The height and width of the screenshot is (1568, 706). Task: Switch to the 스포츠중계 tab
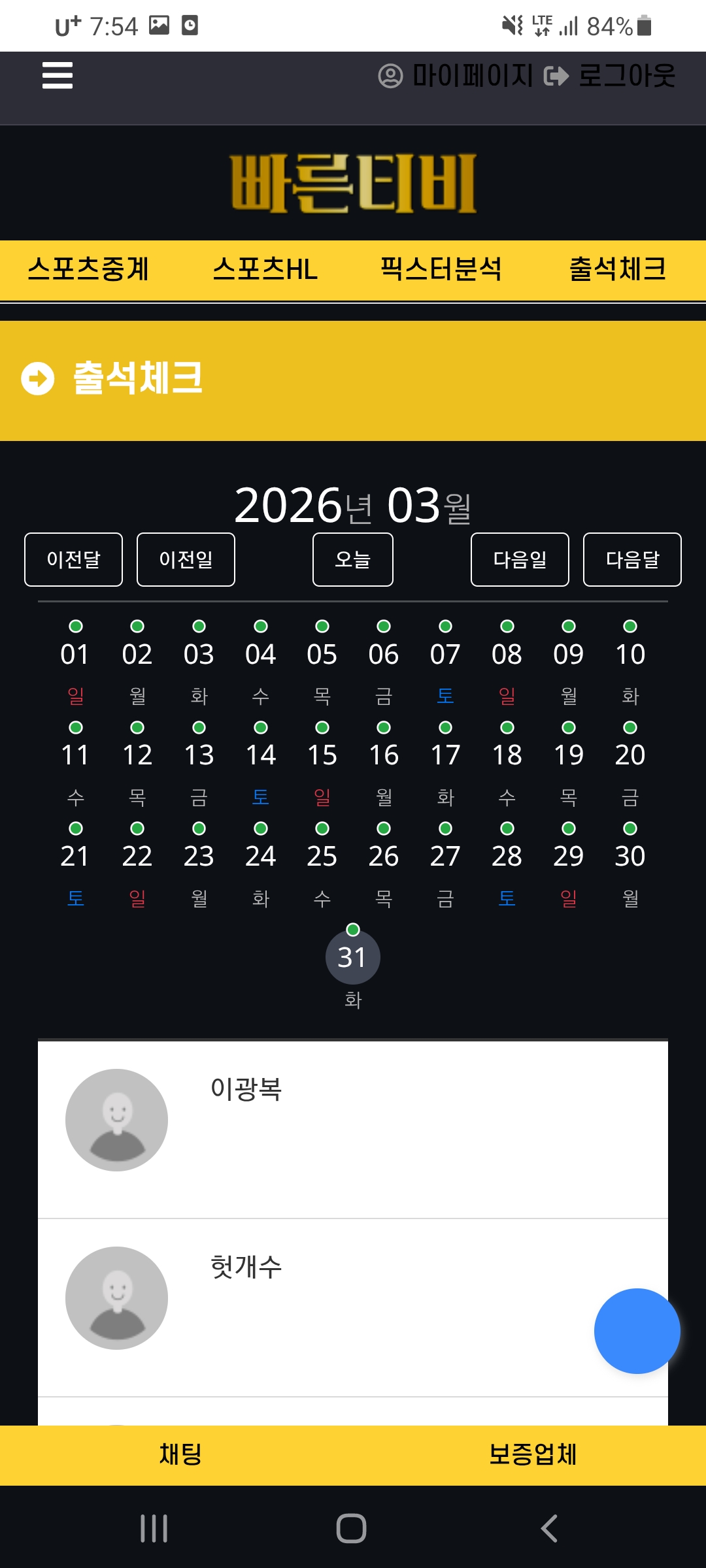click(x=88, y=269)
